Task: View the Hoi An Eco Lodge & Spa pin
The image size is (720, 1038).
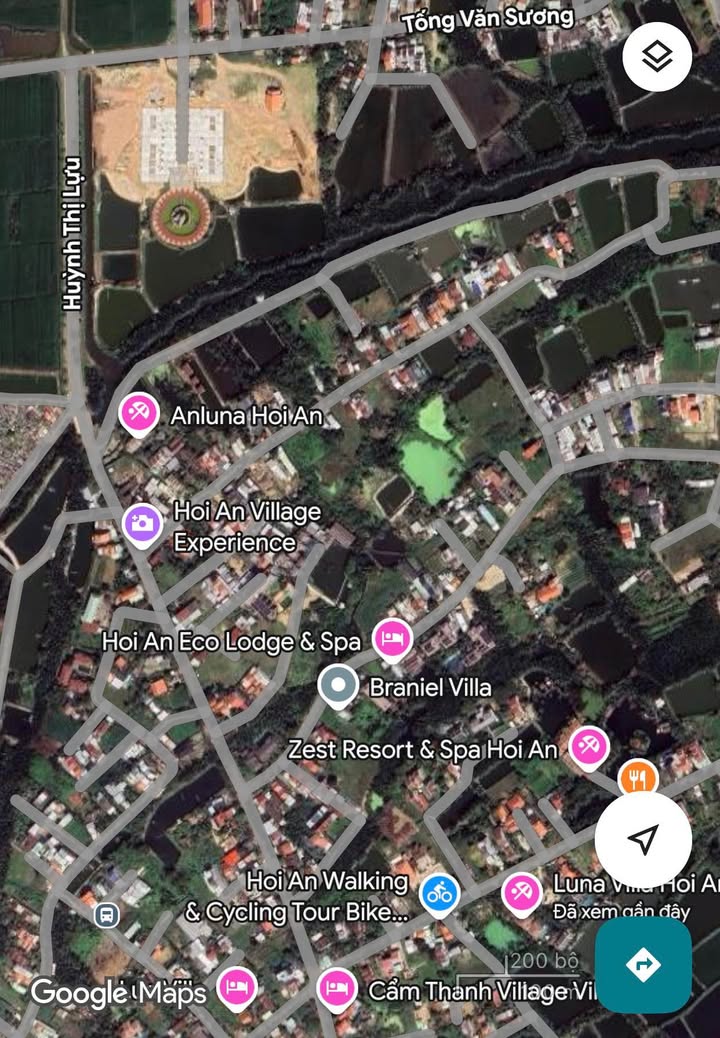Action: 394,638
